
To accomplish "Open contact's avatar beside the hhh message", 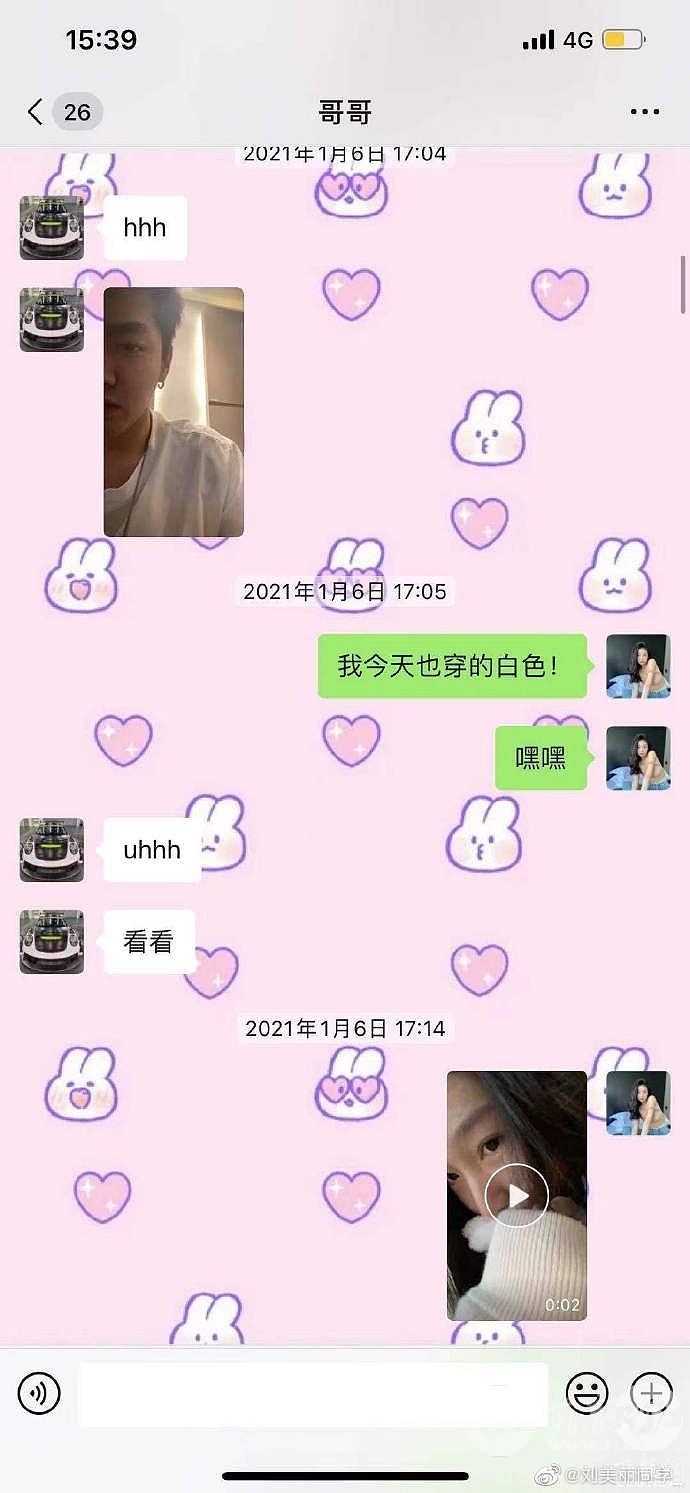I will [x=52, y=228].
